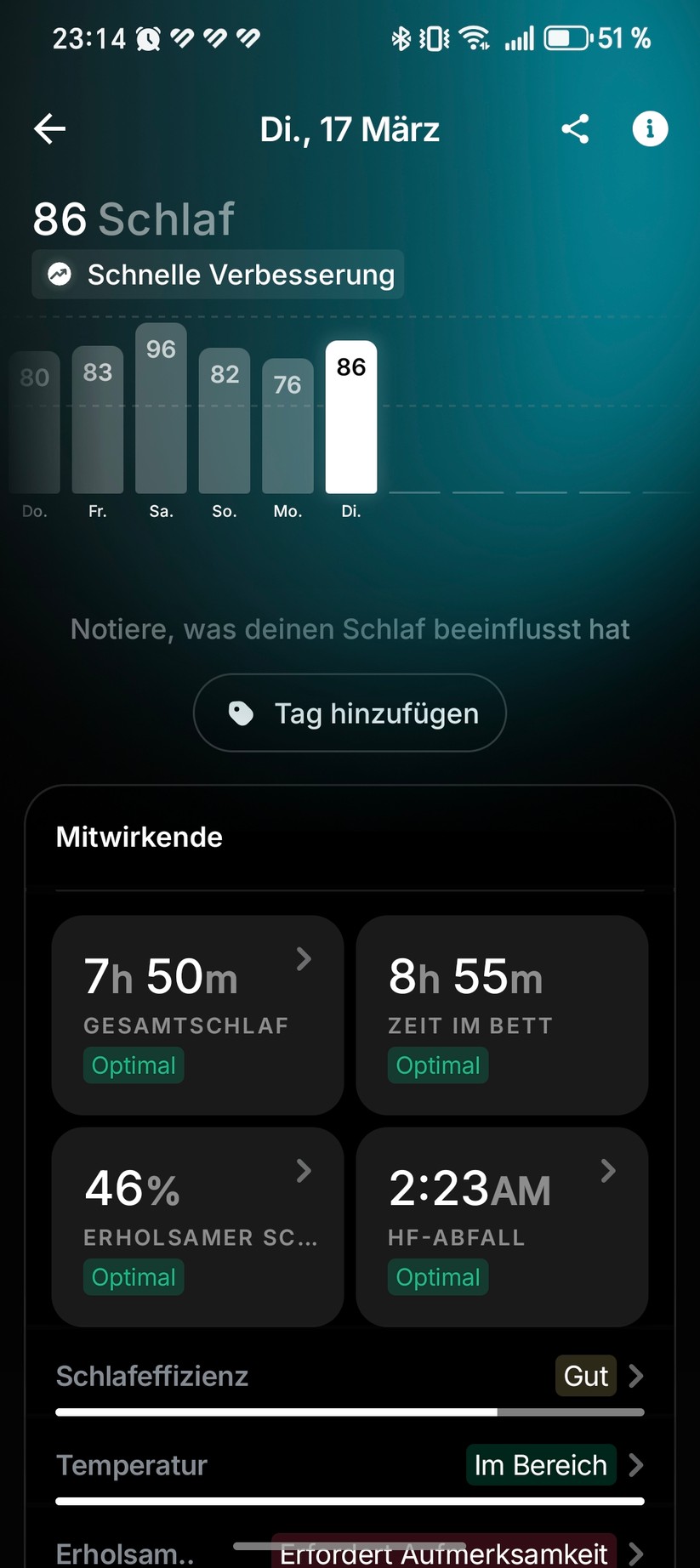
Task: Expand Gesamtschlaf details via its chevron
Action: (x=304, y=959)
